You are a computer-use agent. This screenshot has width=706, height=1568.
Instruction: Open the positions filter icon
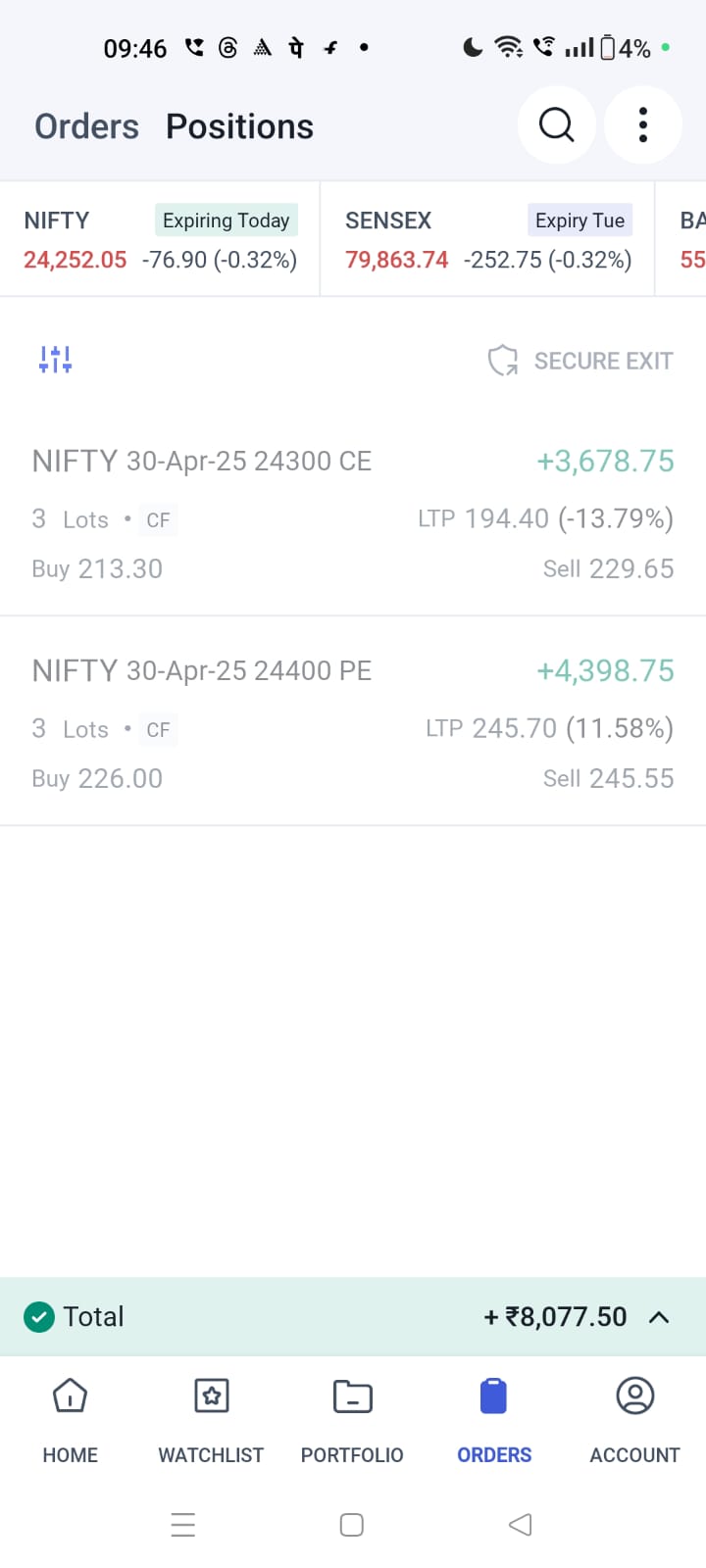click(x=55, y=360)
